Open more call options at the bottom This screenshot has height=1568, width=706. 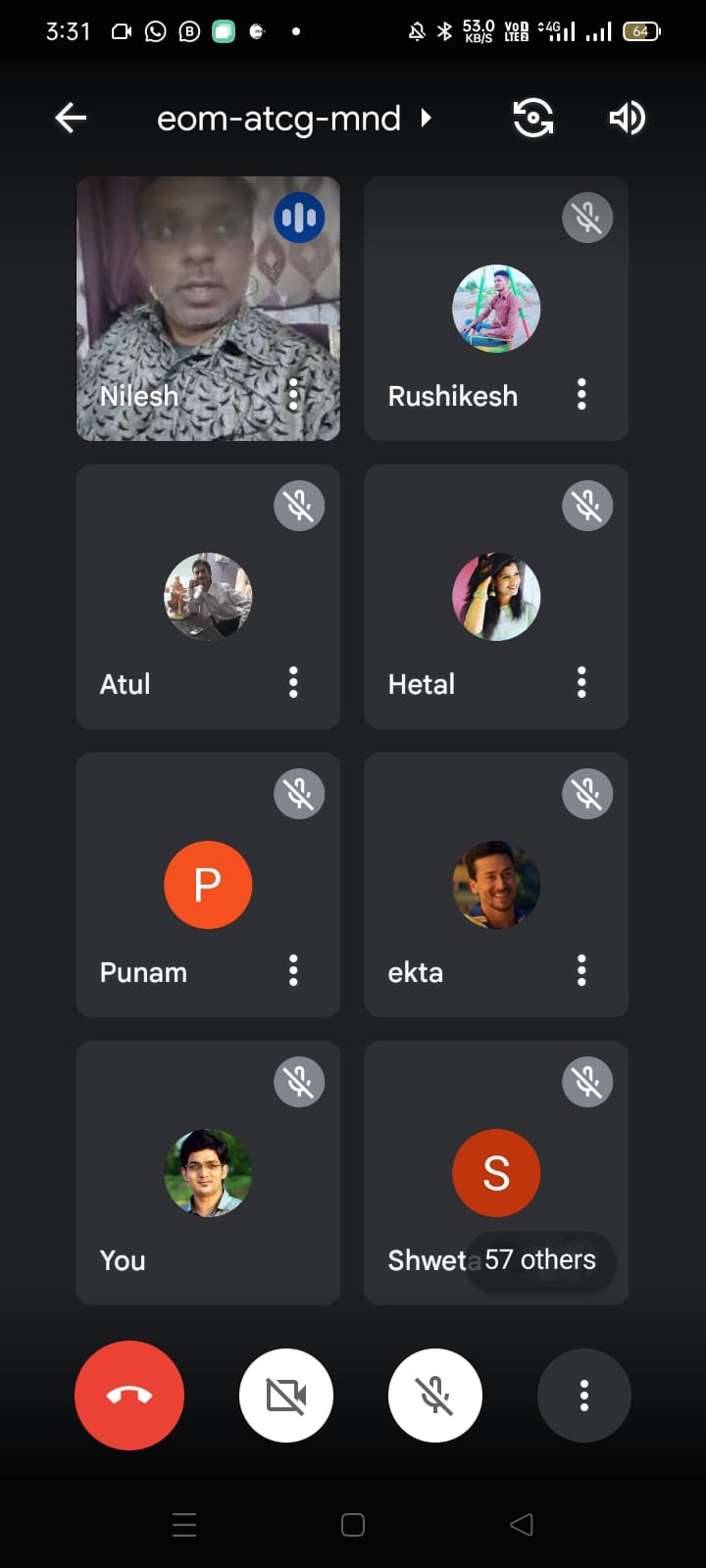[x=584, y=1396]
